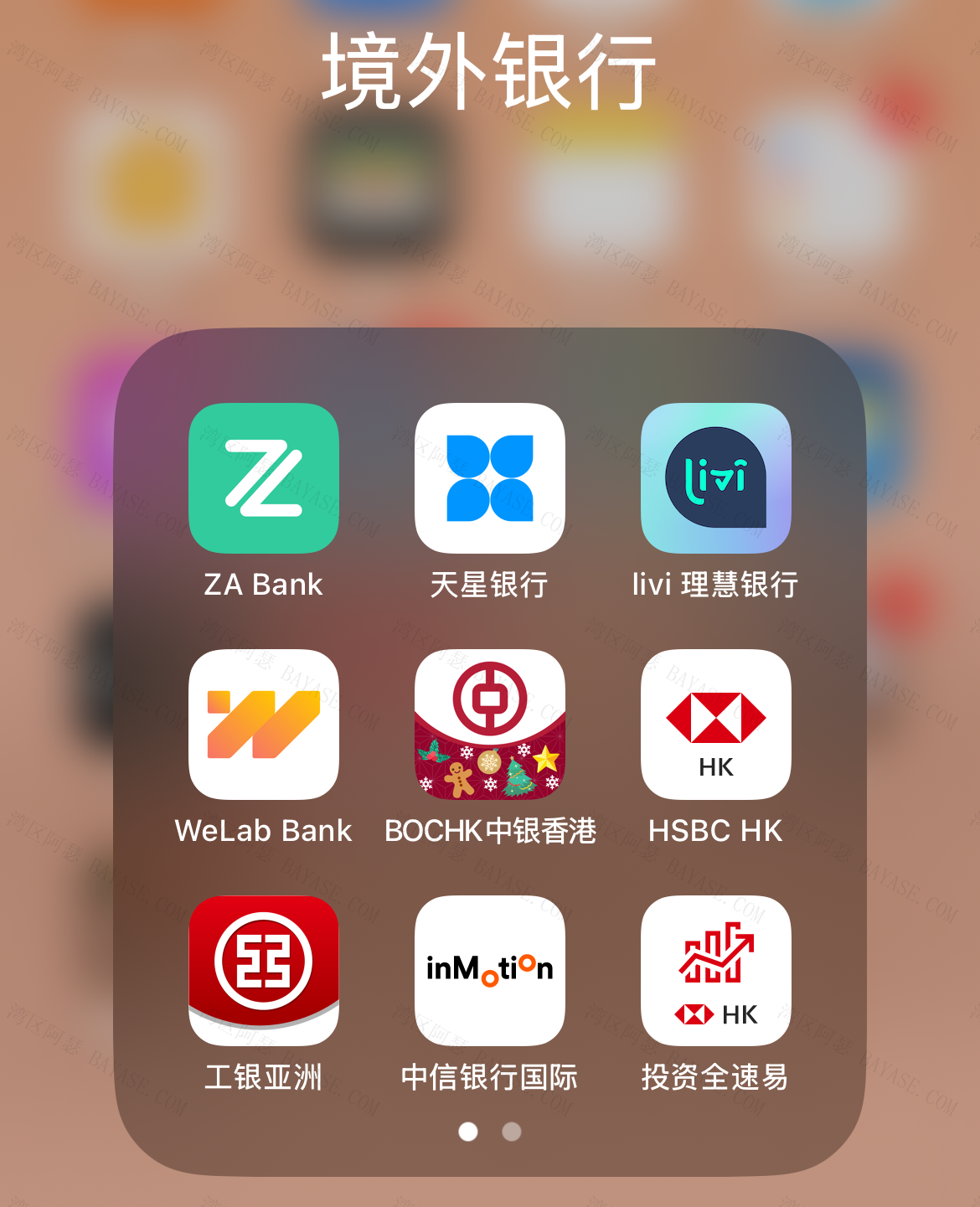The height and width of the screenshot is (1207, 980).
Task: Launch WeLab Bank
Action: point(264,725)
